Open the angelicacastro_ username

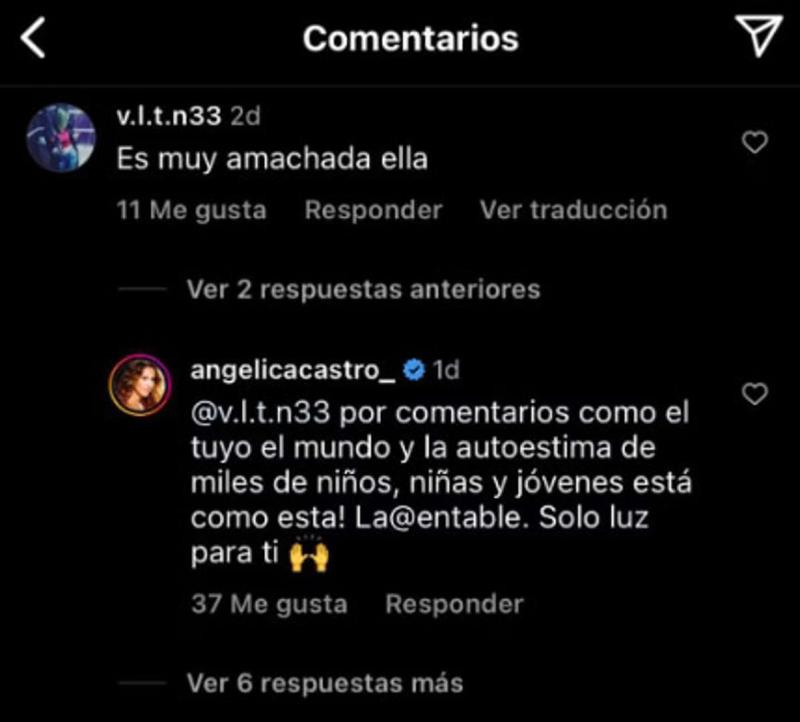tap(292, 370)
